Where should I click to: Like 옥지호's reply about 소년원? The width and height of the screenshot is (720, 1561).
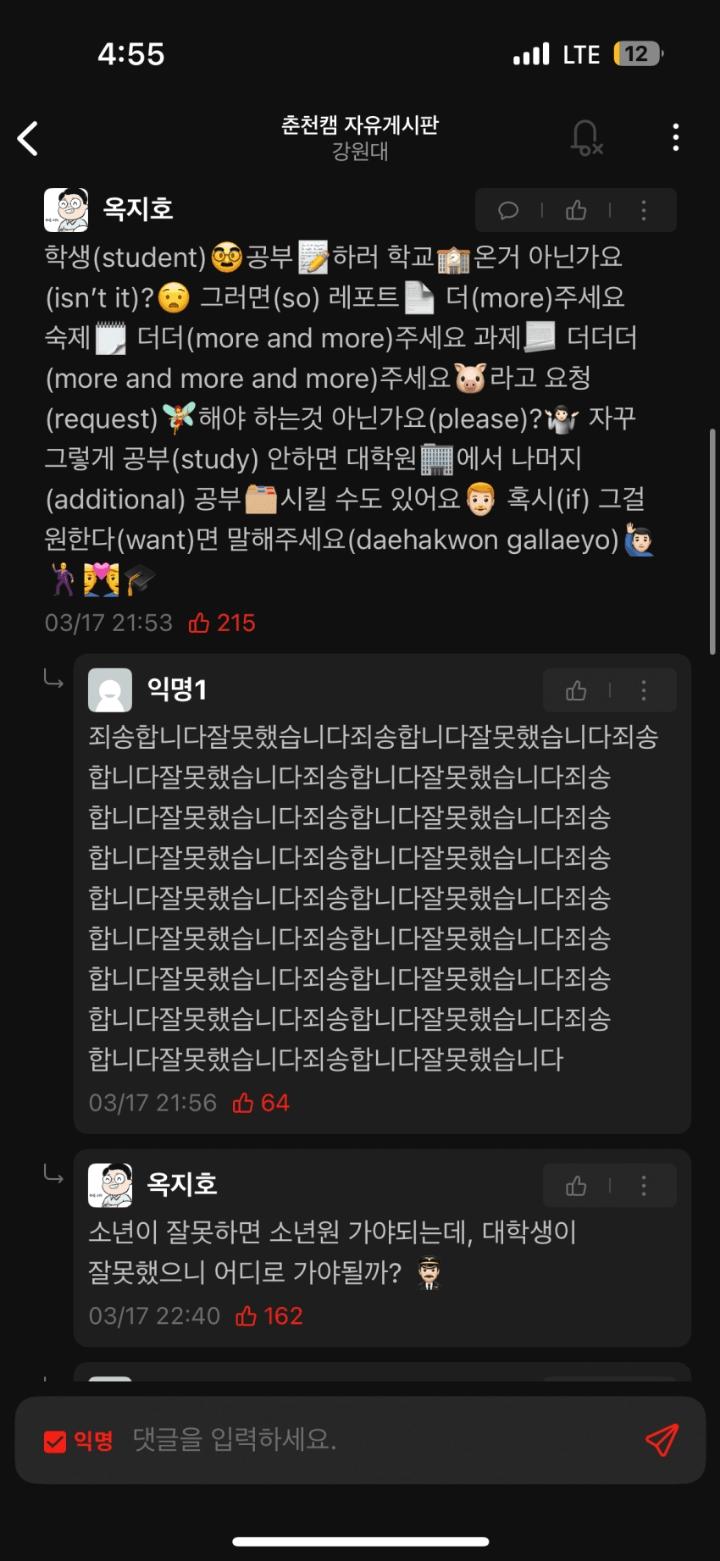[576, 1186]
